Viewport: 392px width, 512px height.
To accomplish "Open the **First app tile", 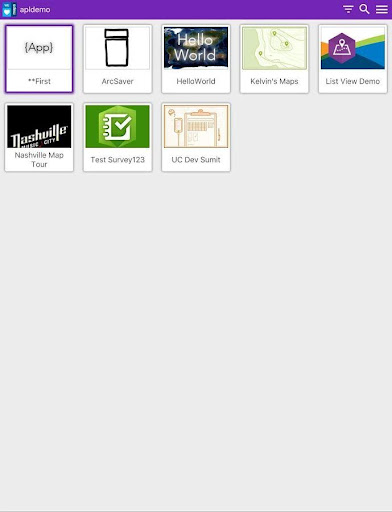I will click(39, 59).
